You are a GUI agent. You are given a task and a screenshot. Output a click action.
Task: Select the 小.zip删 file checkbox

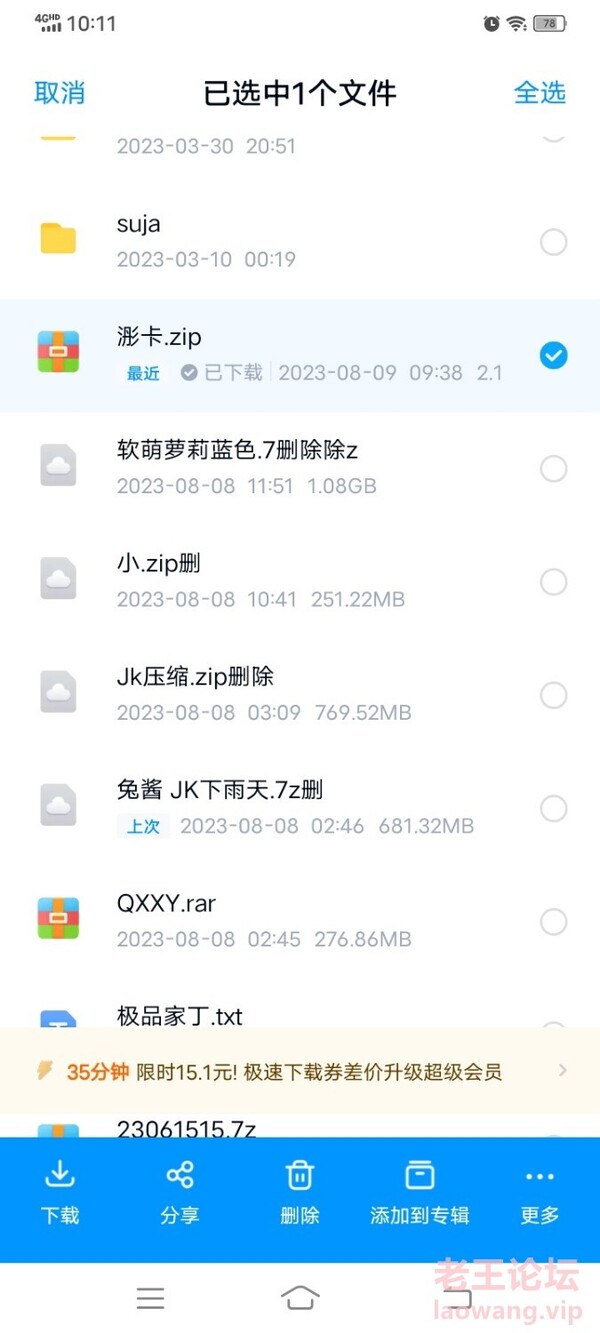pos(553,581)
